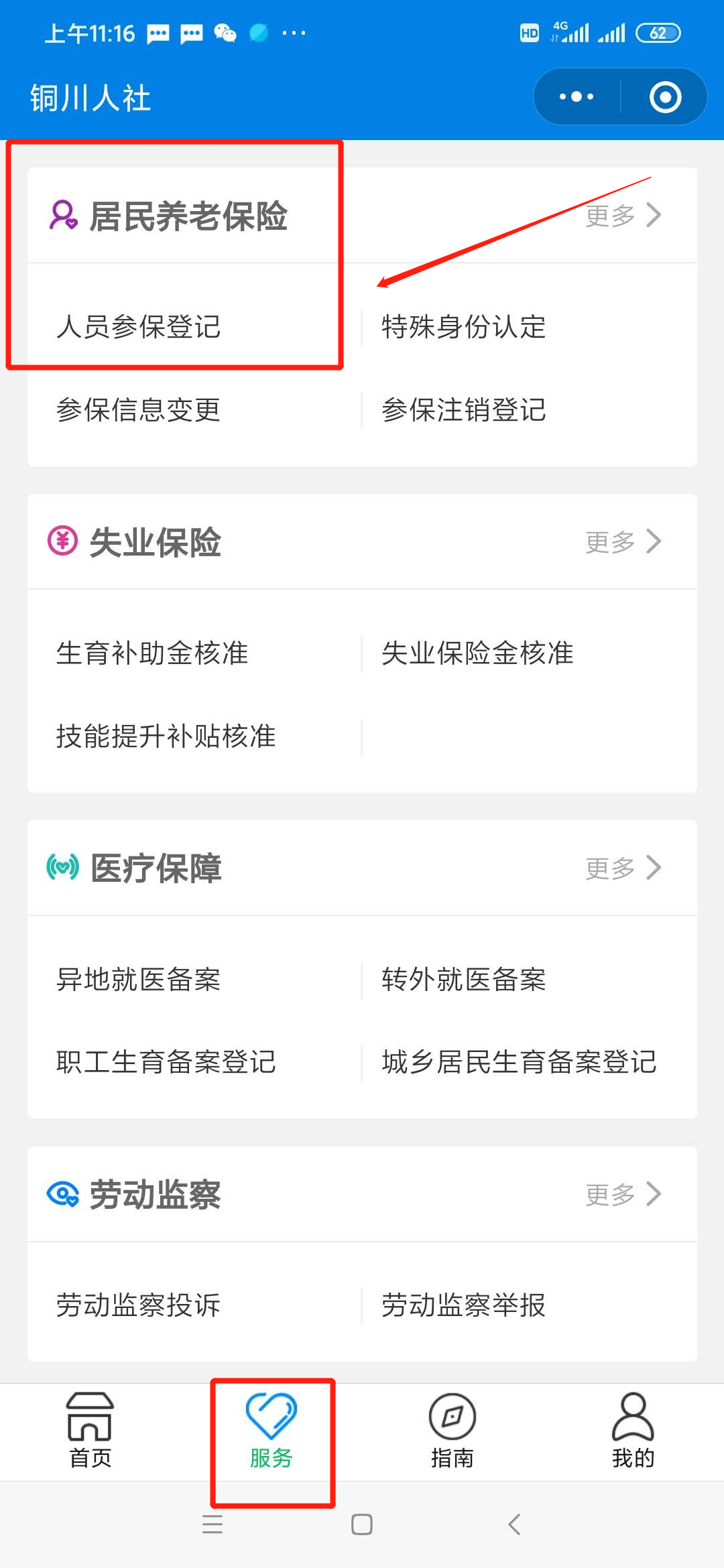The image size is (724, 1568).
Task: Select 失业保险金核准
Action: tap(477, 653)
